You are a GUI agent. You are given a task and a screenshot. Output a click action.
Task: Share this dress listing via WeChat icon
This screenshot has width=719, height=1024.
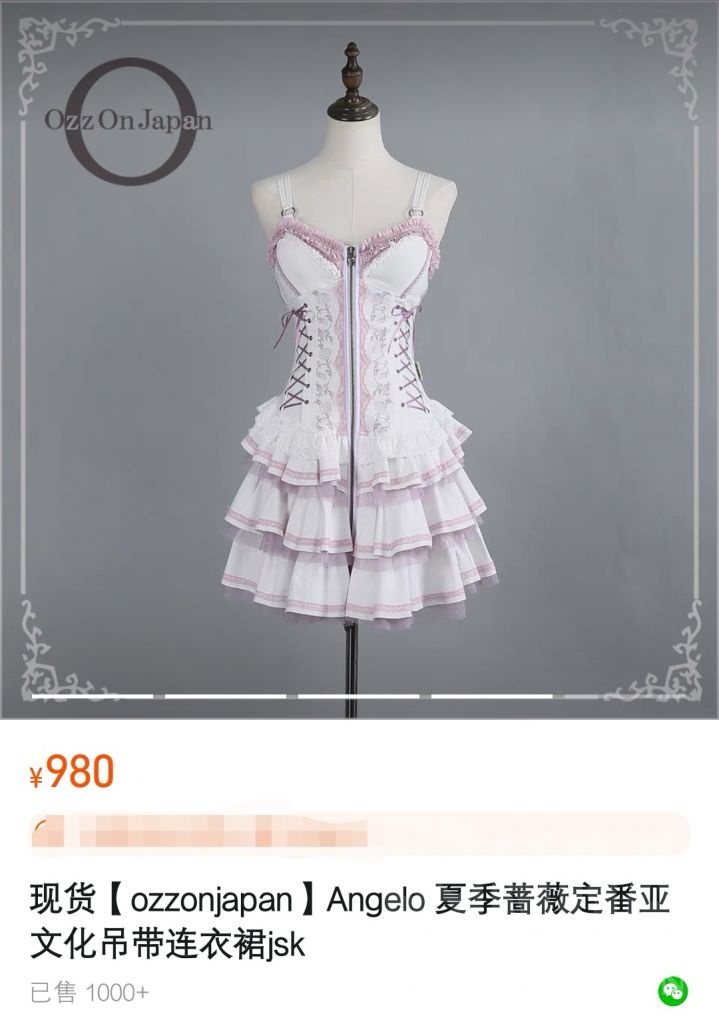click(x=672, y=991)
